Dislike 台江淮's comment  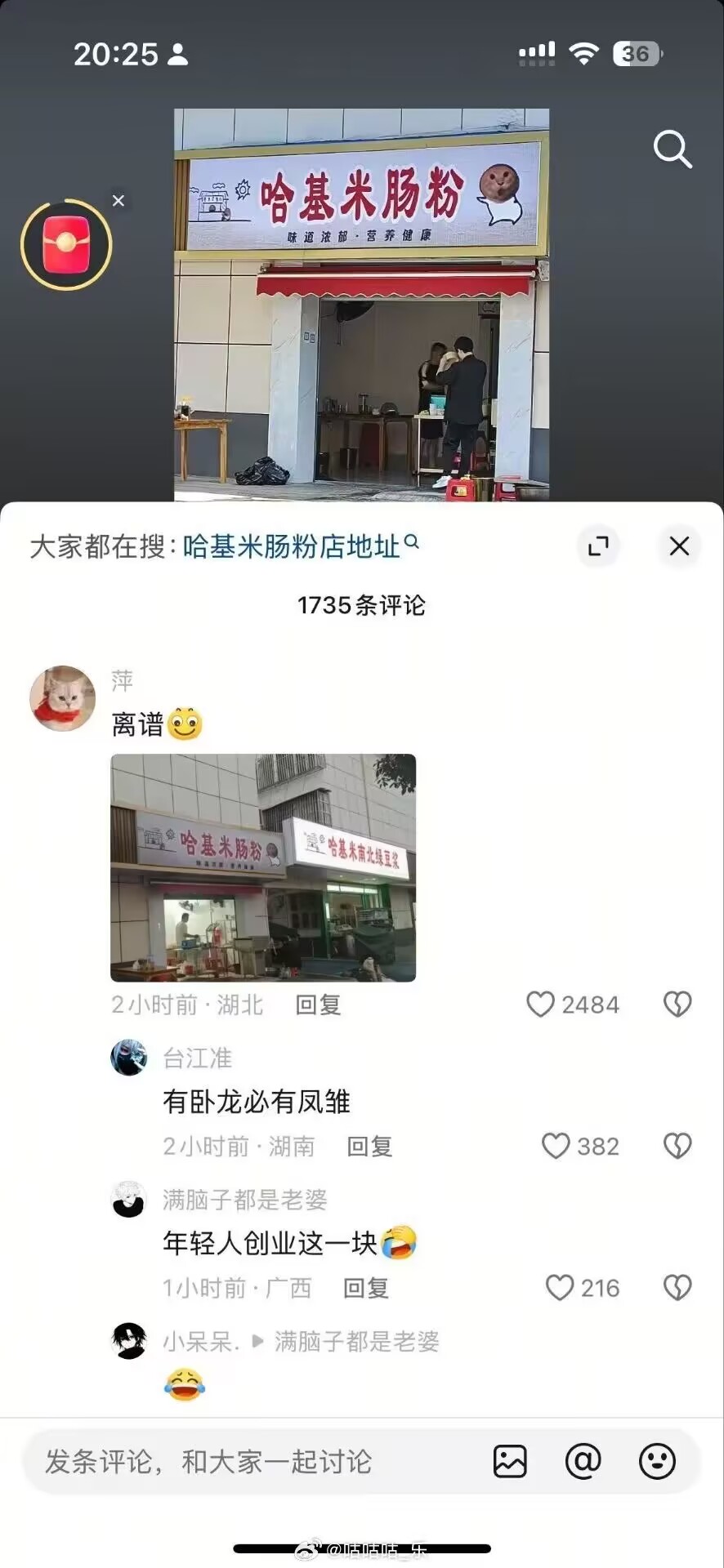pos(677,1147)
